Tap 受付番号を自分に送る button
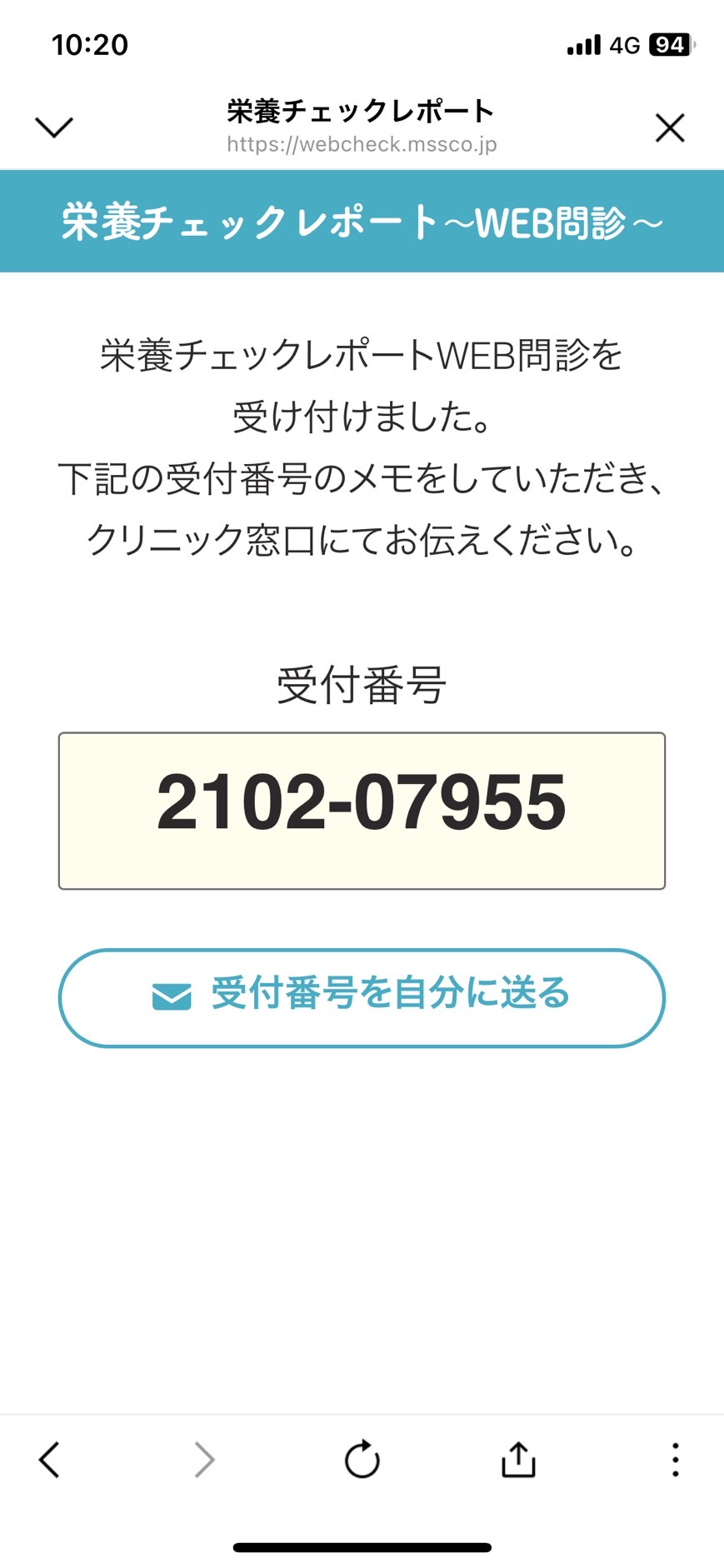The height and width of the screenshot is (1568, 724). pos(362,997)
